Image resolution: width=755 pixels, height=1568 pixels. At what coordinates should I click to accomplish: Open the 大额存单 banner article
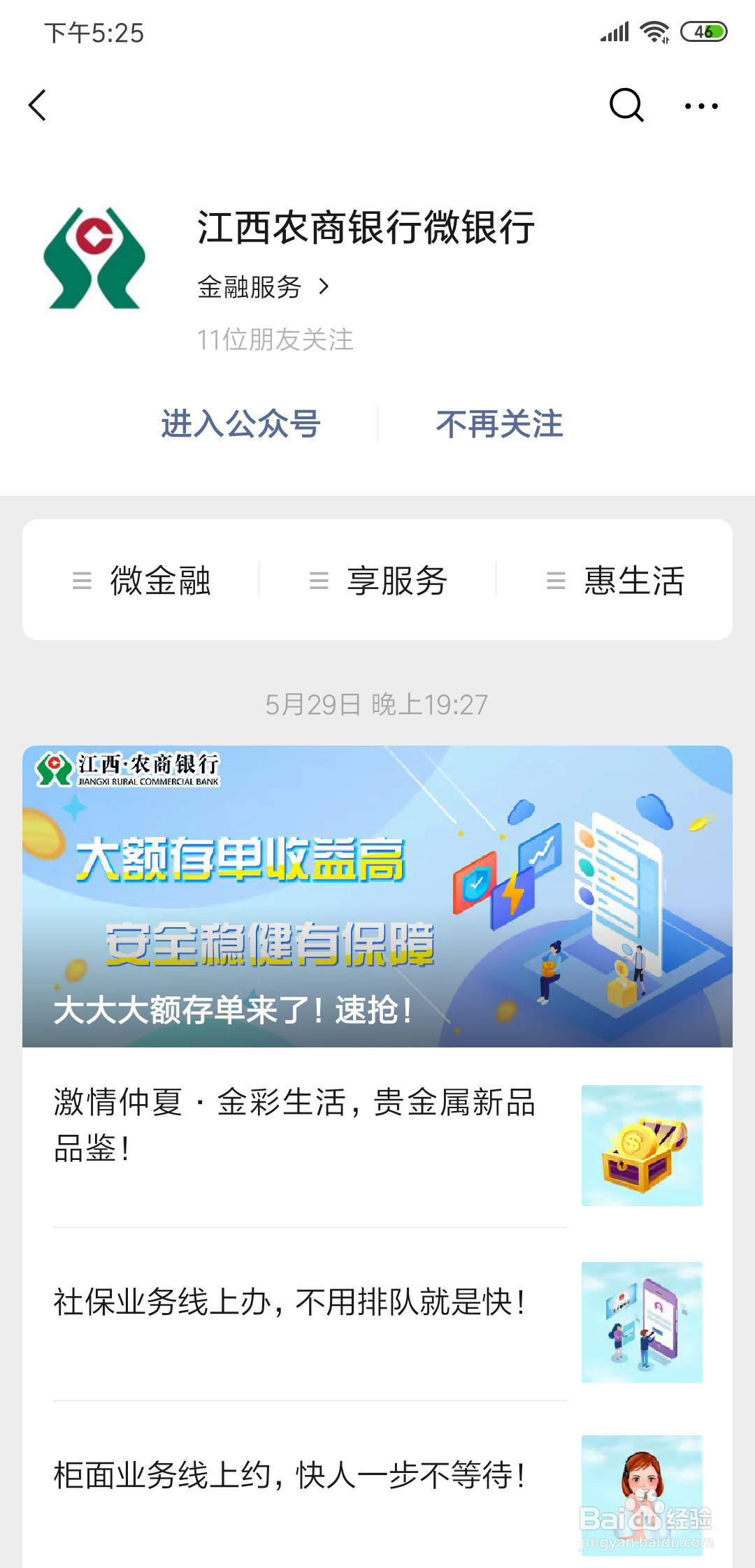click(377, 894)
